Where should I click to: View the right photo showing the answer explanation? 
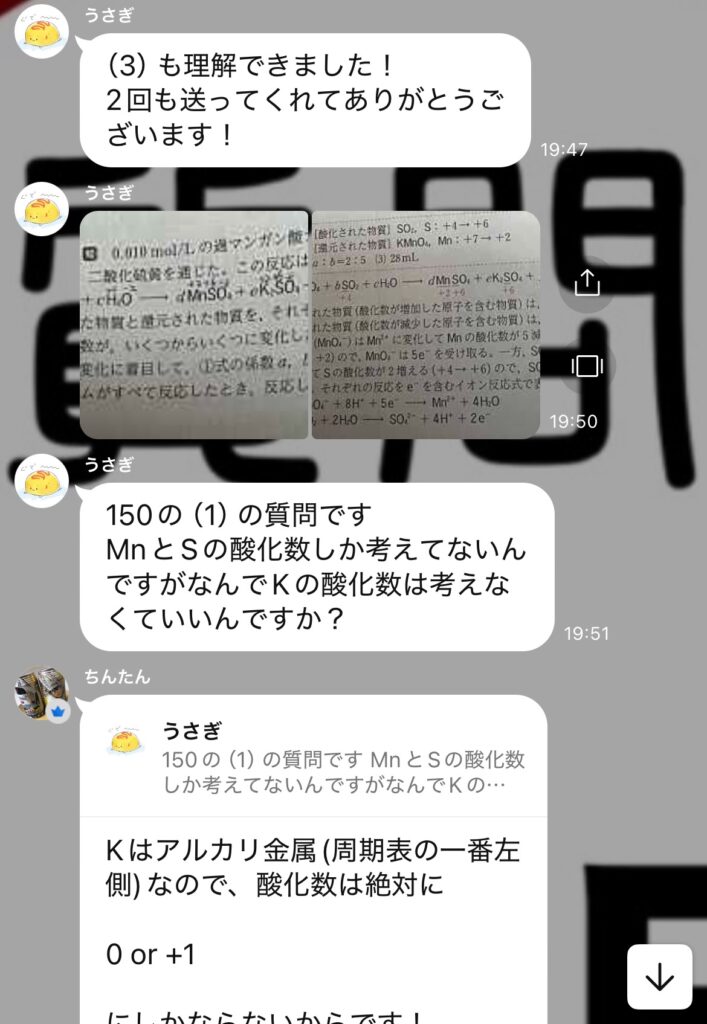(x=426, y=325)
